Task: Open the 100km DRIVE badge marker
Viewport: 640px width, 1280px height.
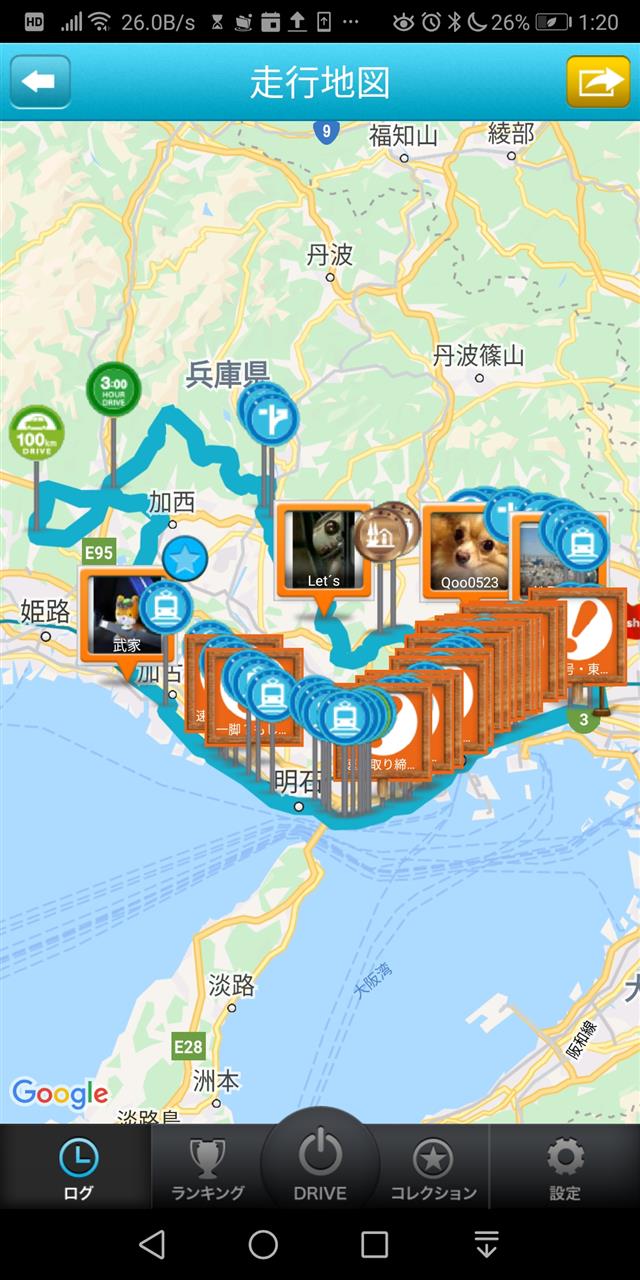Action: point(37,434)
